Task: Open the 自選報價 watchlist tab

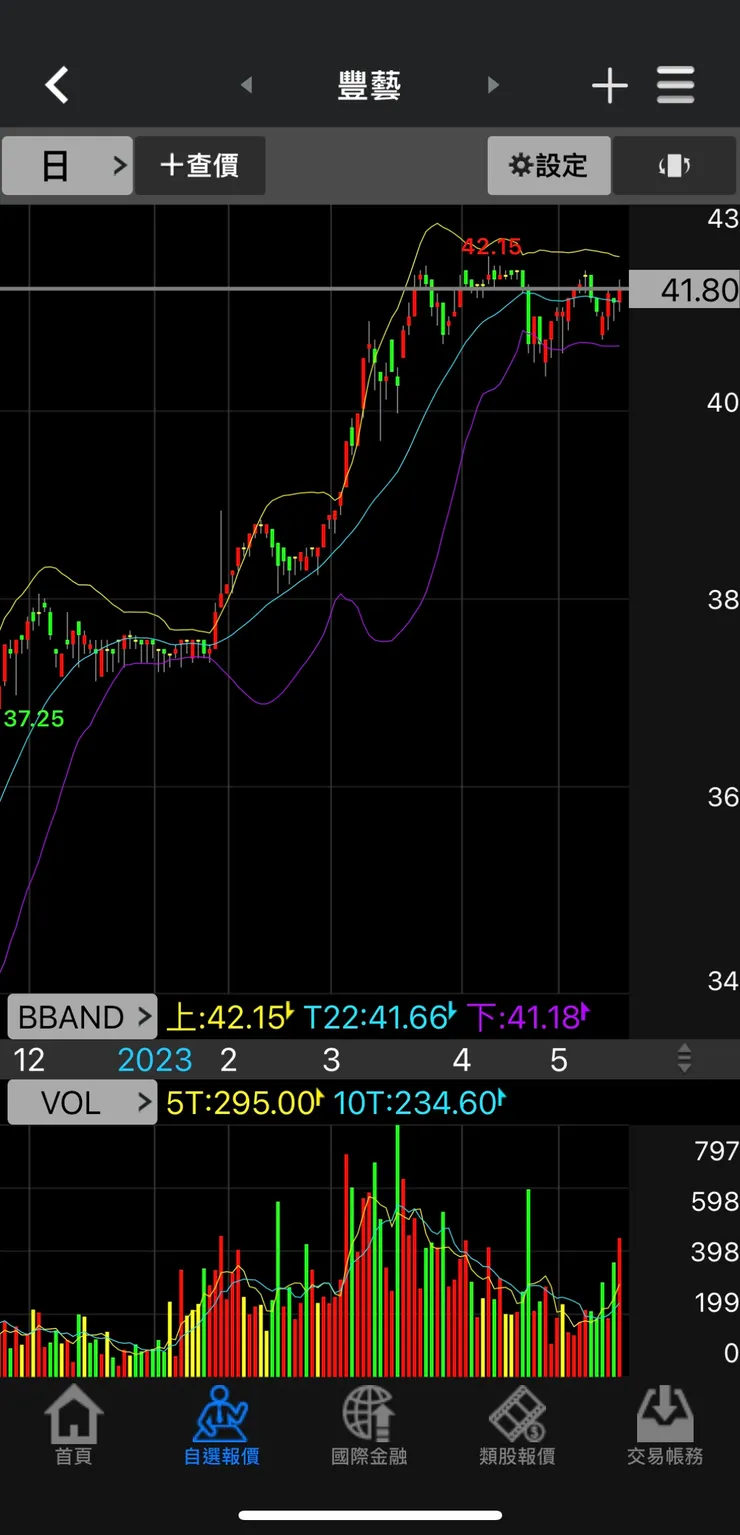Action: pos(221,1425)
